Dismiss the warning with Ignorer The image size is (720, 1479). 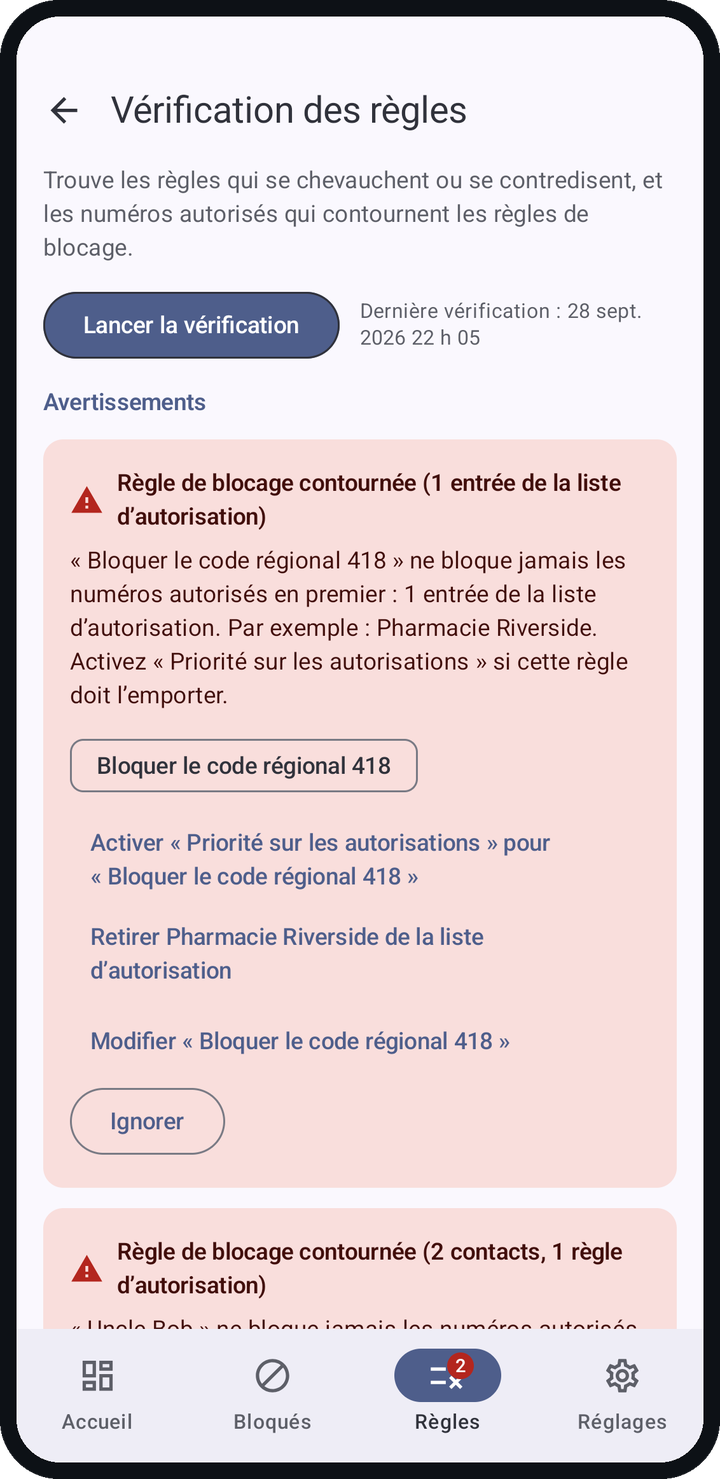tap(147, 1121)
